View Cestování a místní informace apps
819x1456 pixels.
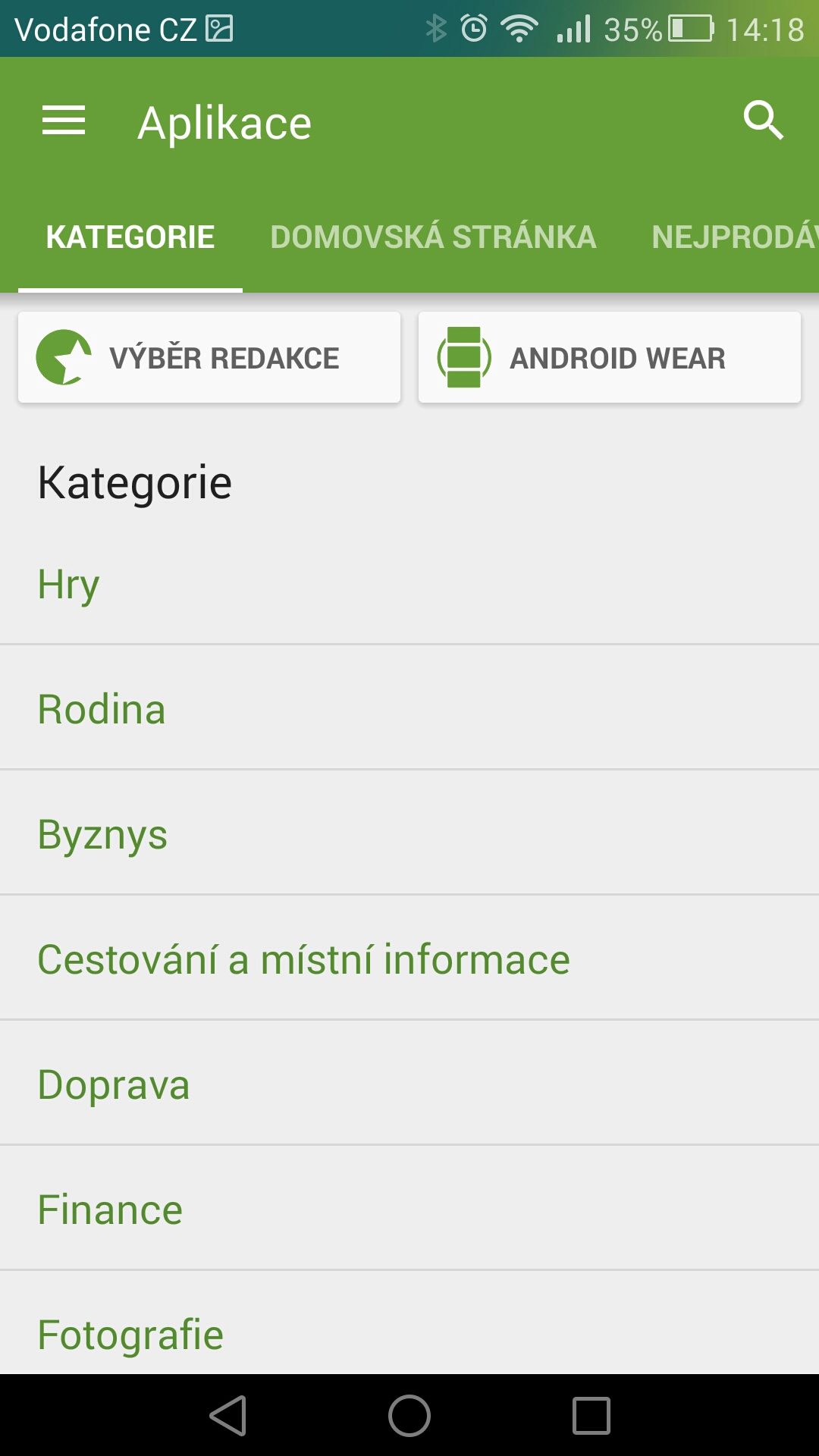[409, 959]
